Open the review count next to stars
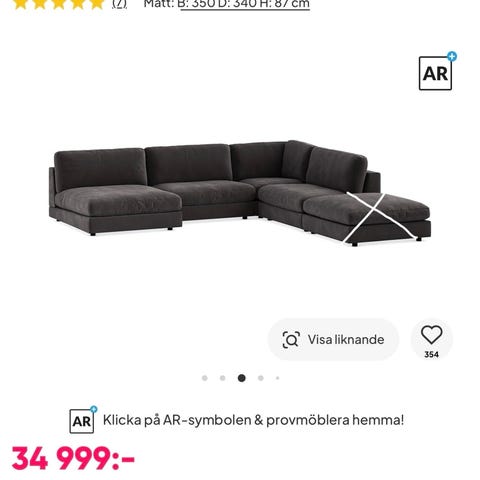Screen dimensions: 480x480 119,4
